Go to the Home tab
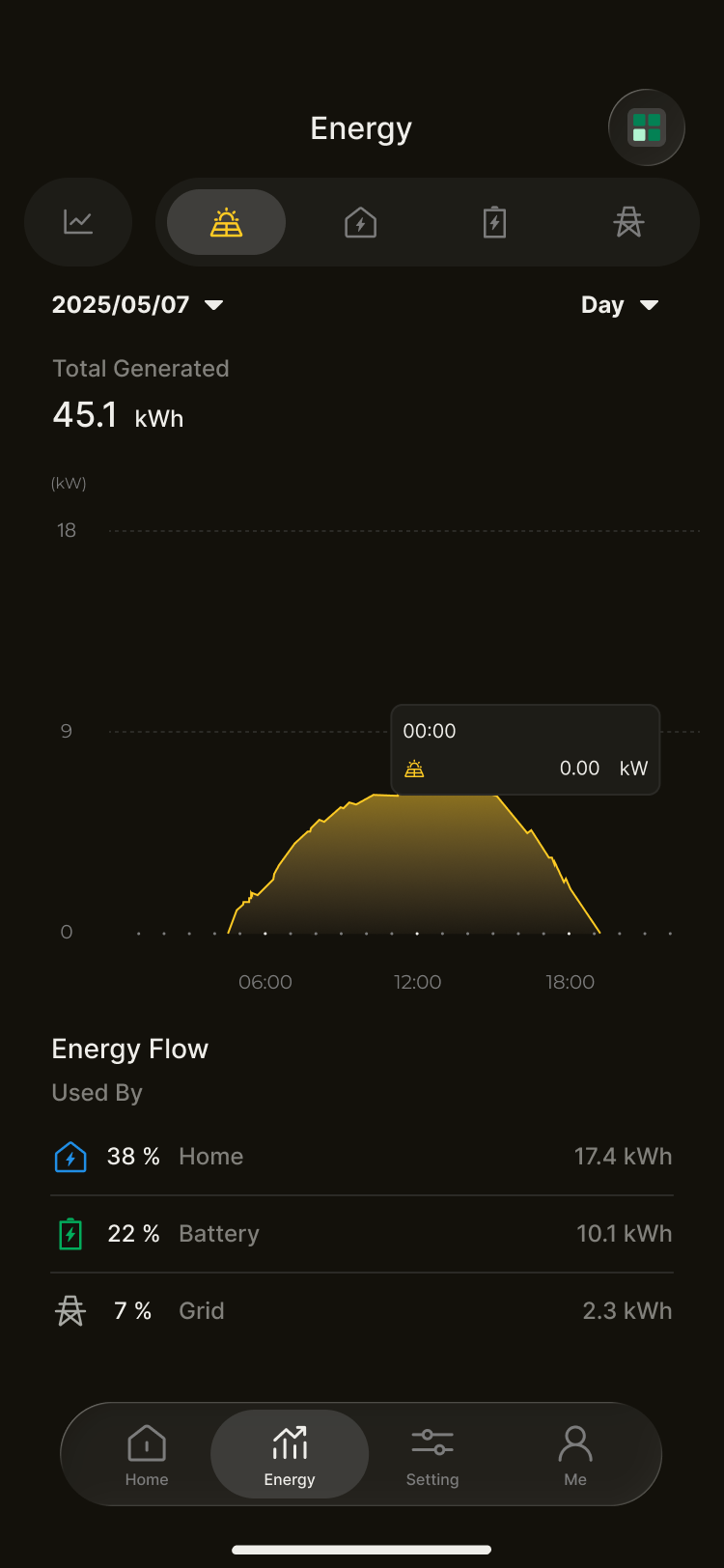724x1568 pixels. pos(147,1454)
